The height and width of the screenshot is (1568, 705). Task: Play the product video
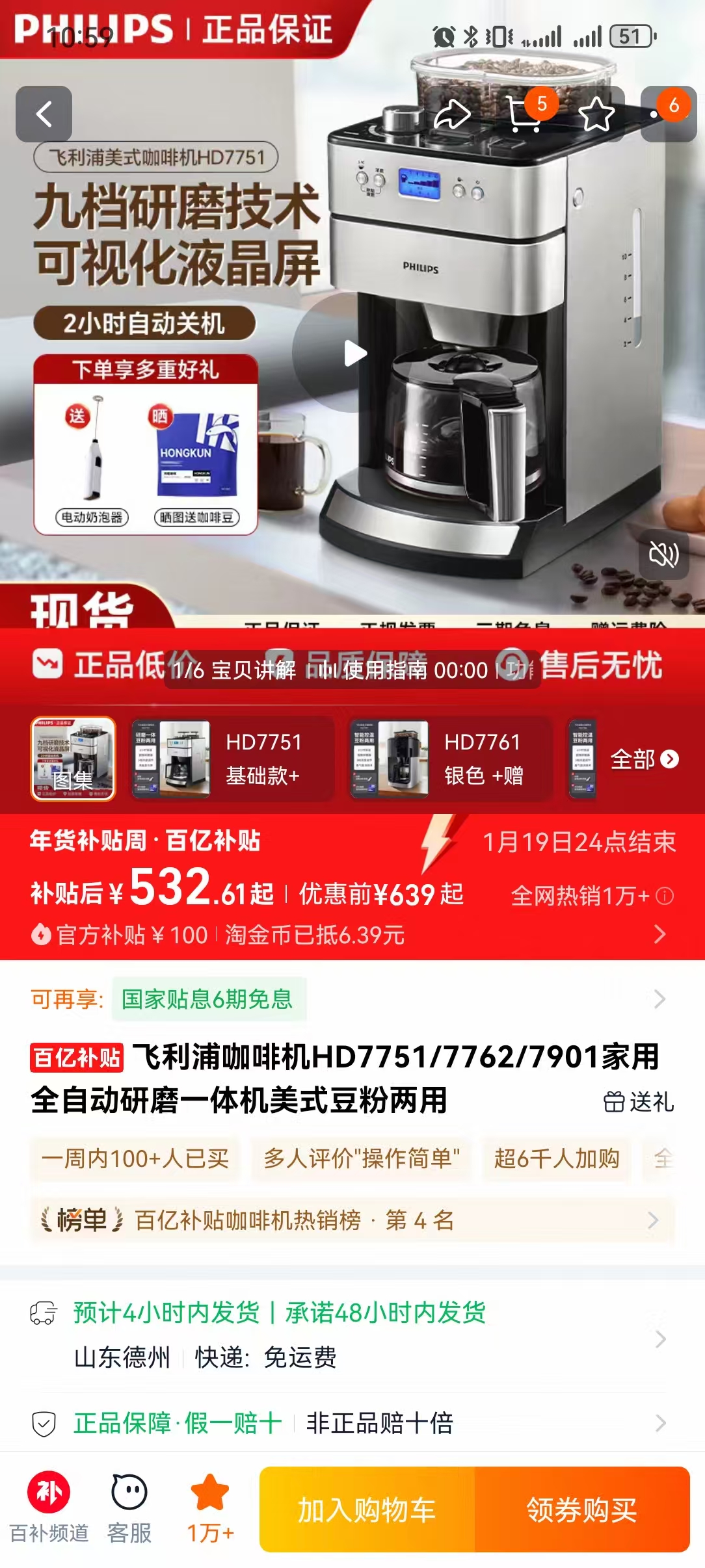pos(353,354)
